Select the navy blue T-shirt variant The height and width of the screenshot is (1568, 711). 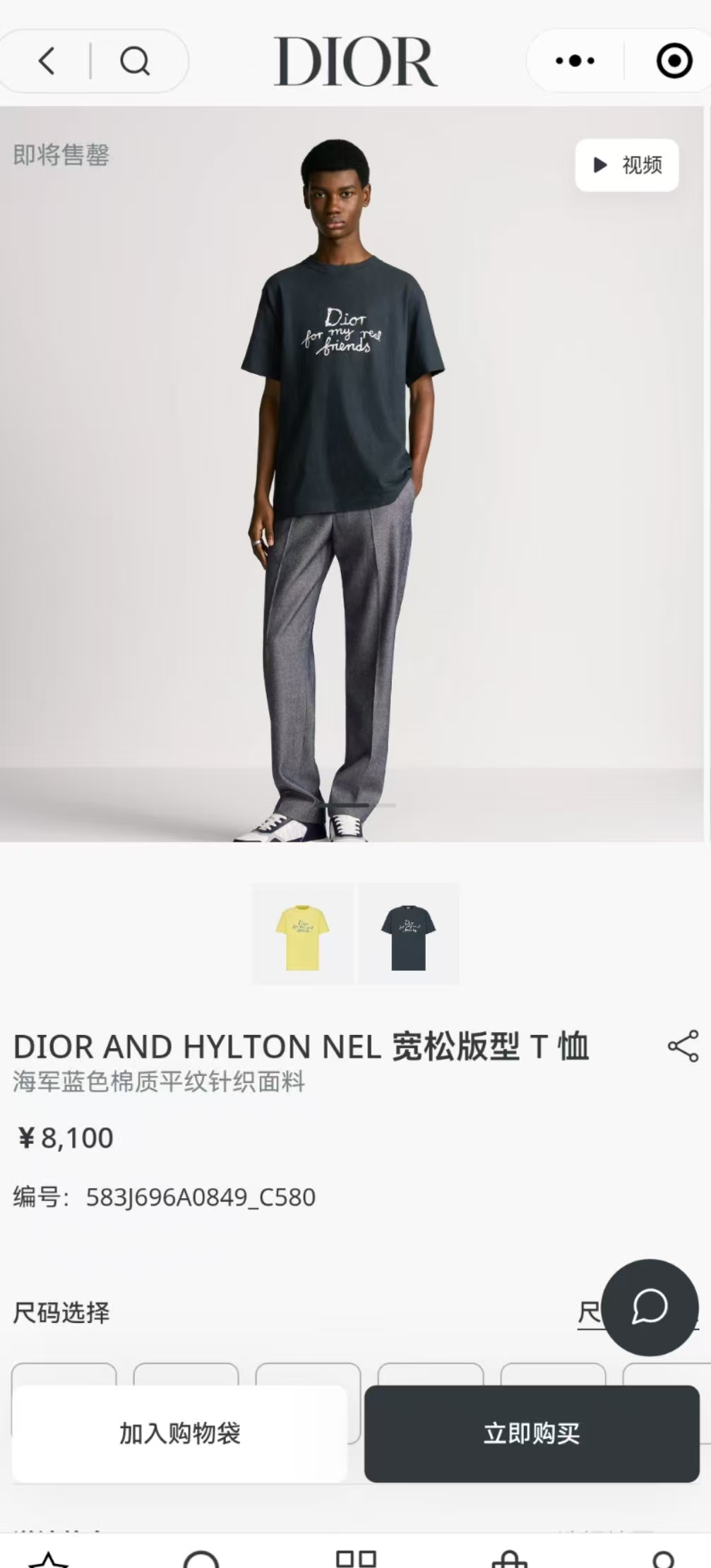pos(408,933)
